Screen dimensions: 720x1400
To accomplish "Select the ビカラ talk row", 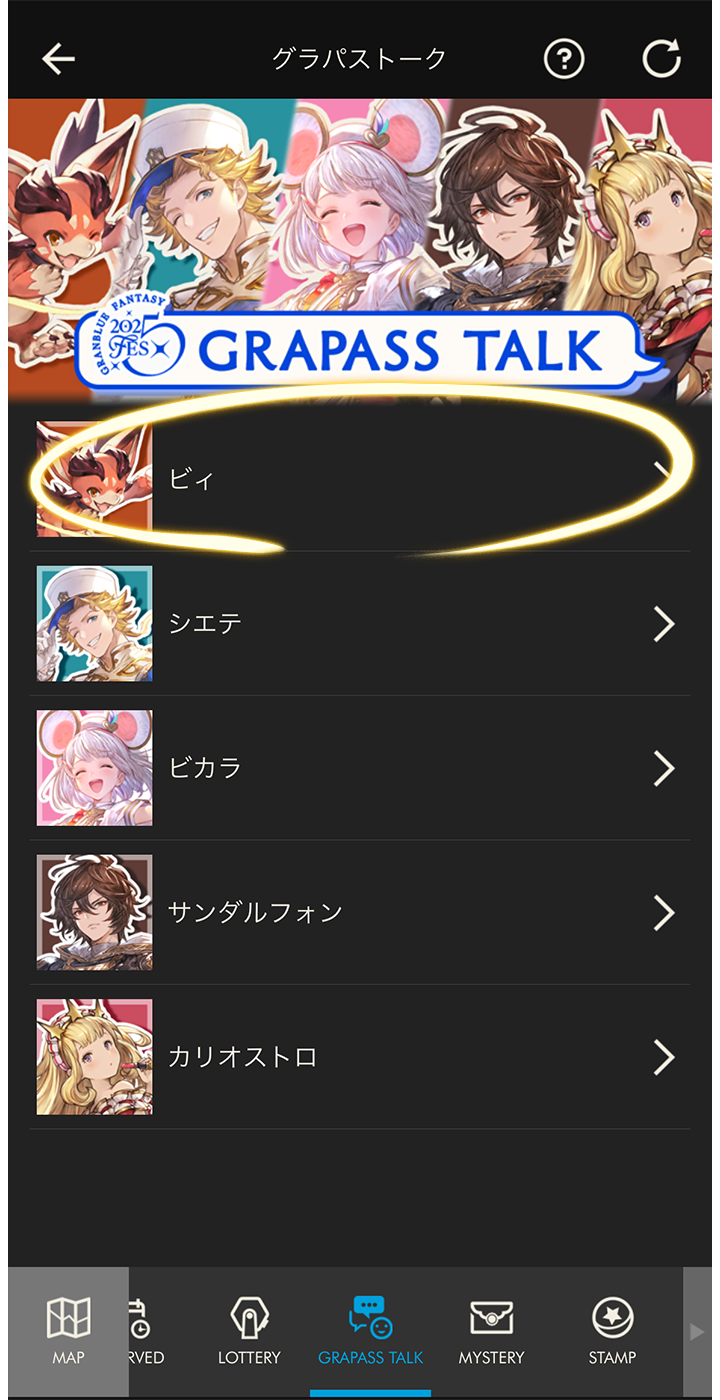I will click(360, 768).
